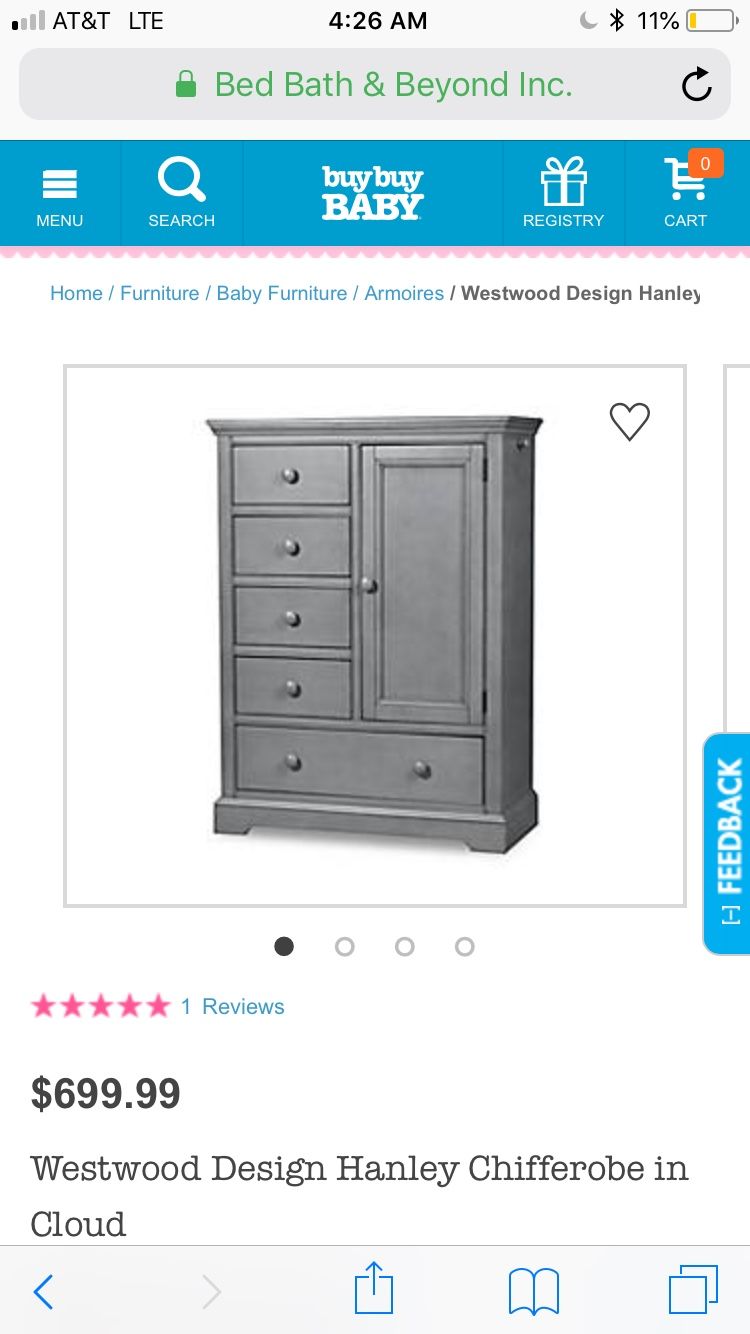
Task: Go to the buybuy BABY homepage logo
Action: pos(372,193)
